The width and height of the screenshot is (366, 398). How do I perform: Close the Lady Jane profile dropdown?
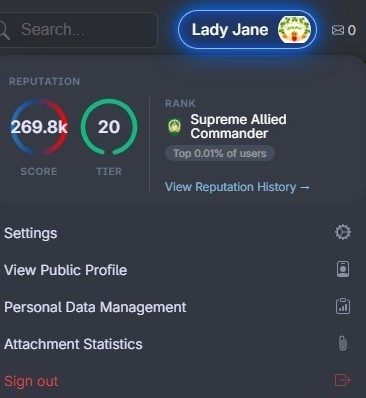click(x=247, y=30)
